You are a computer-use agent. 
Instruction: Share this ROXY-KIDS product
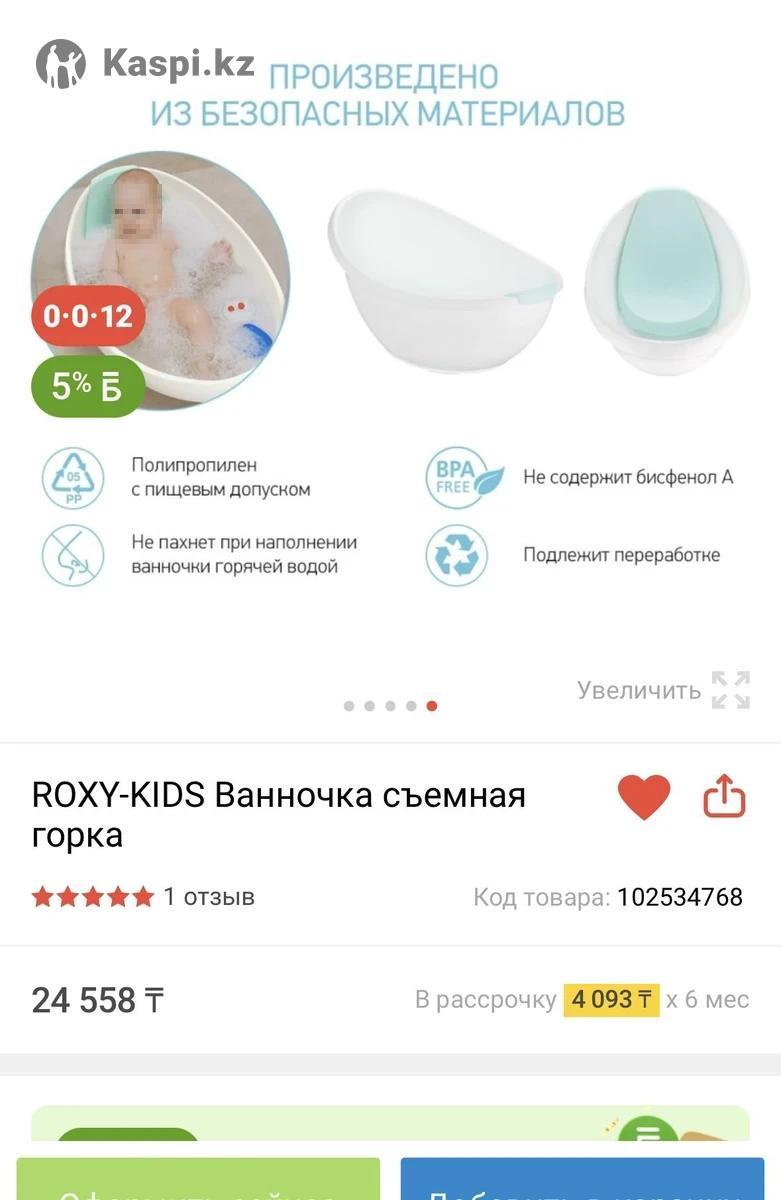(x=725, y=798)
